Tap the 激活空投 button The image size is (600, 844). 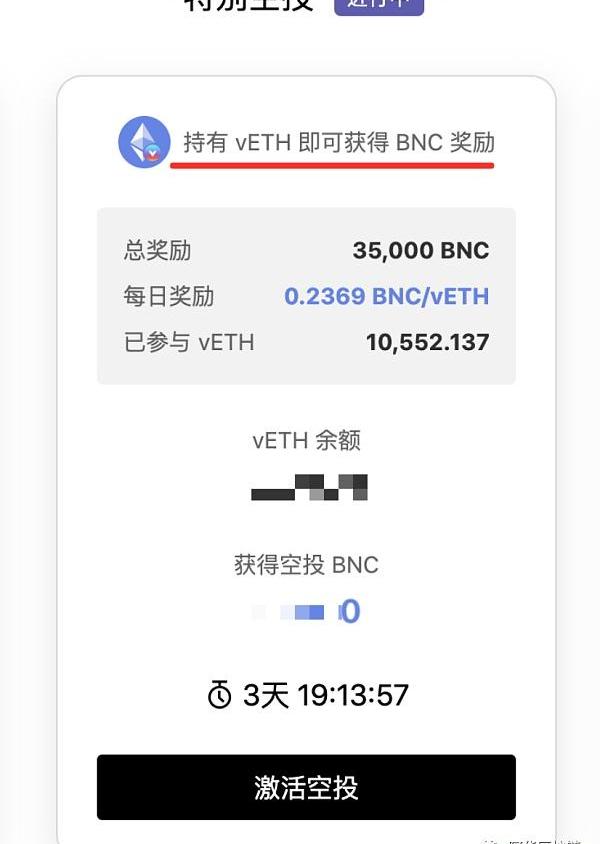pyautogui.click(x=306, y=787)
